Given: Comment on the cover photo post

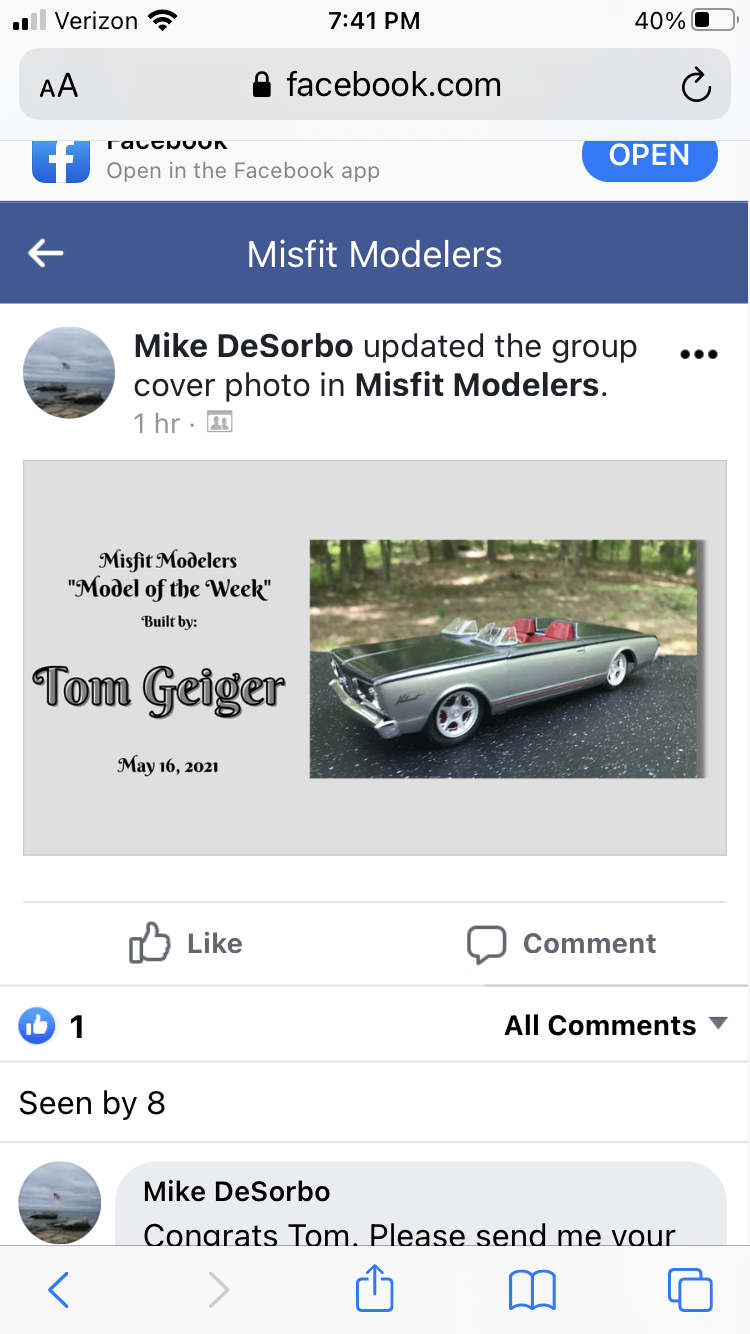Looking at the screenshot, I should (x=561, y=943).
